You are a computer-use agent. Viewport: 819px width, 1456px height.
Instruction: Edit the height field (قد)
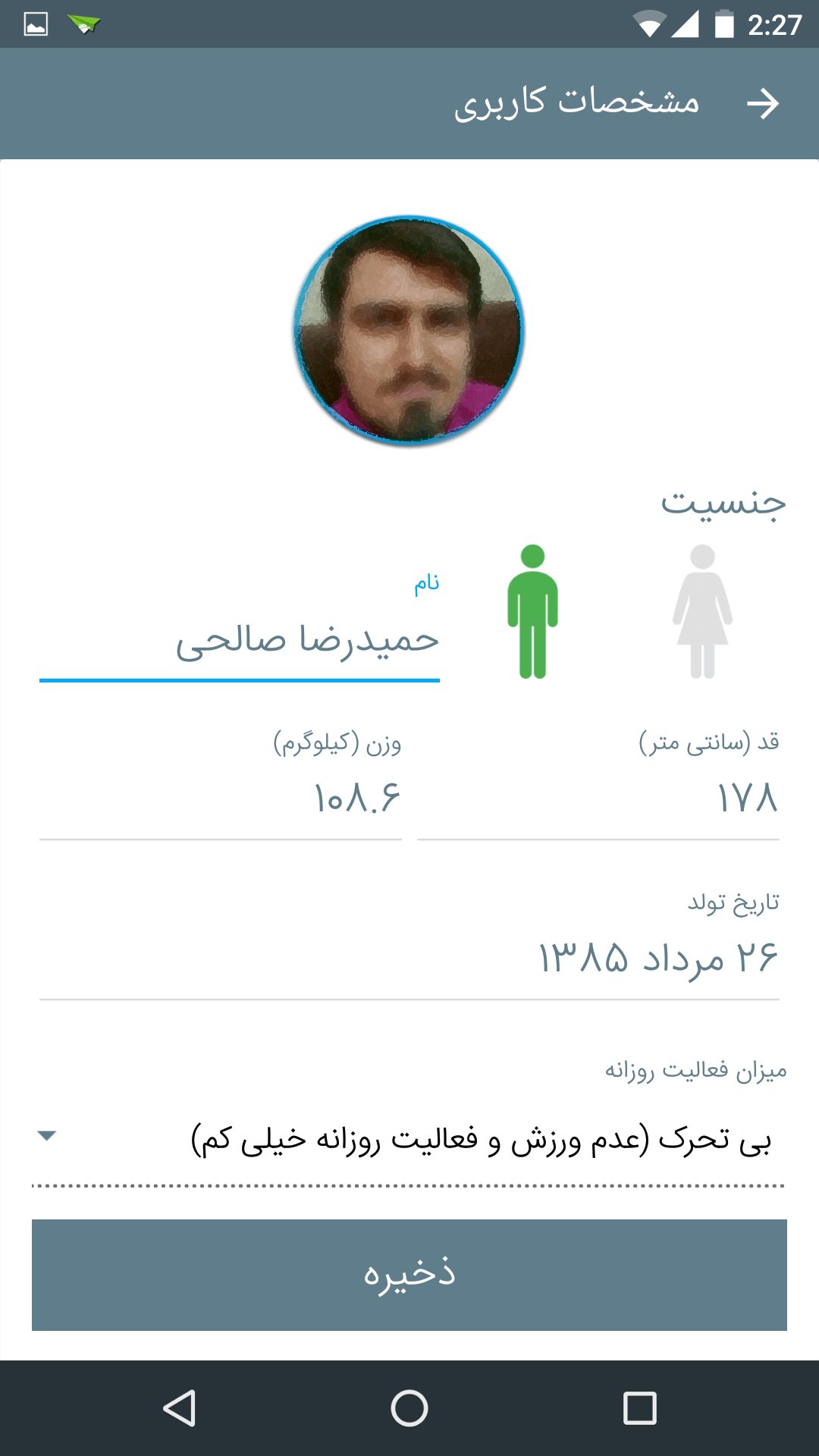point(598,799)
